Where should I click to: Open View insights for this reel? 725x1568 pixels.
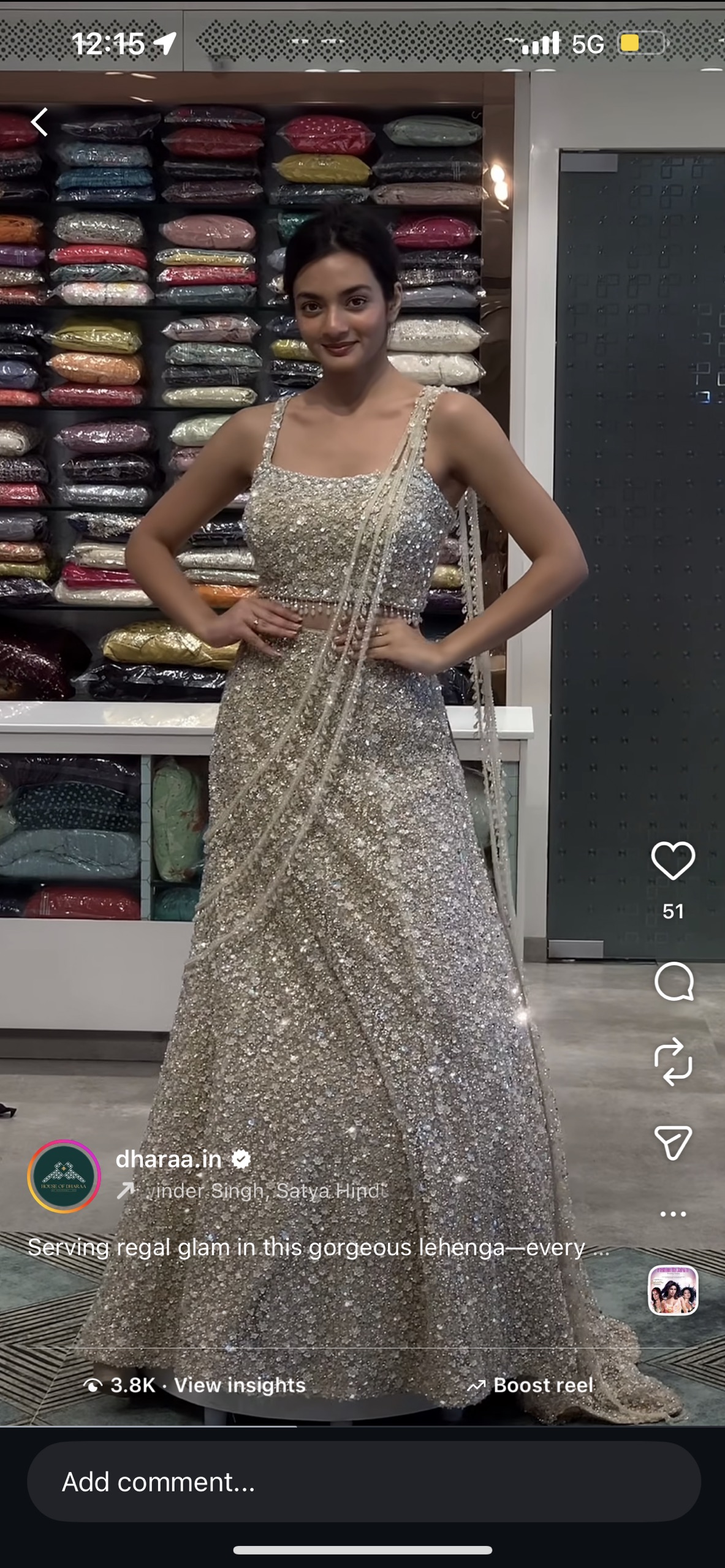click(240, 1385)
